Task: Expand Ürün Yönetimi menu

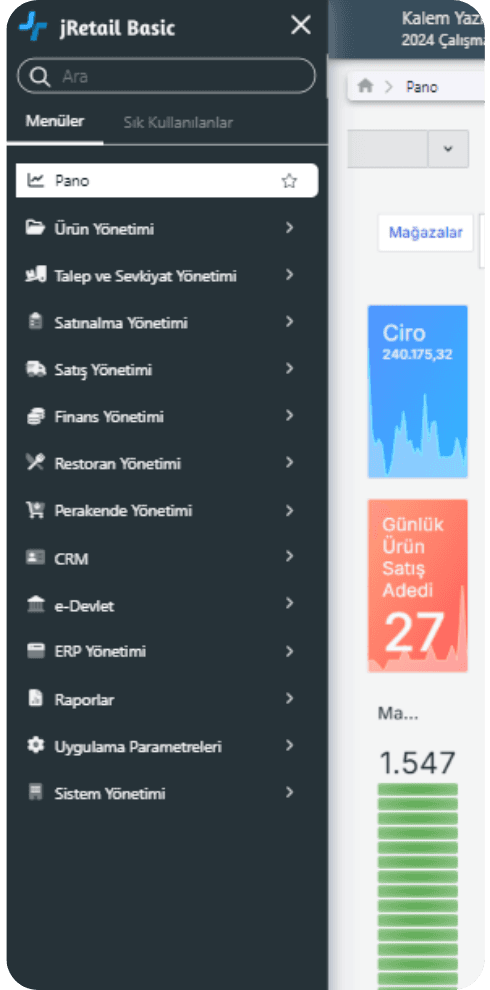Action: coord(167,229)
